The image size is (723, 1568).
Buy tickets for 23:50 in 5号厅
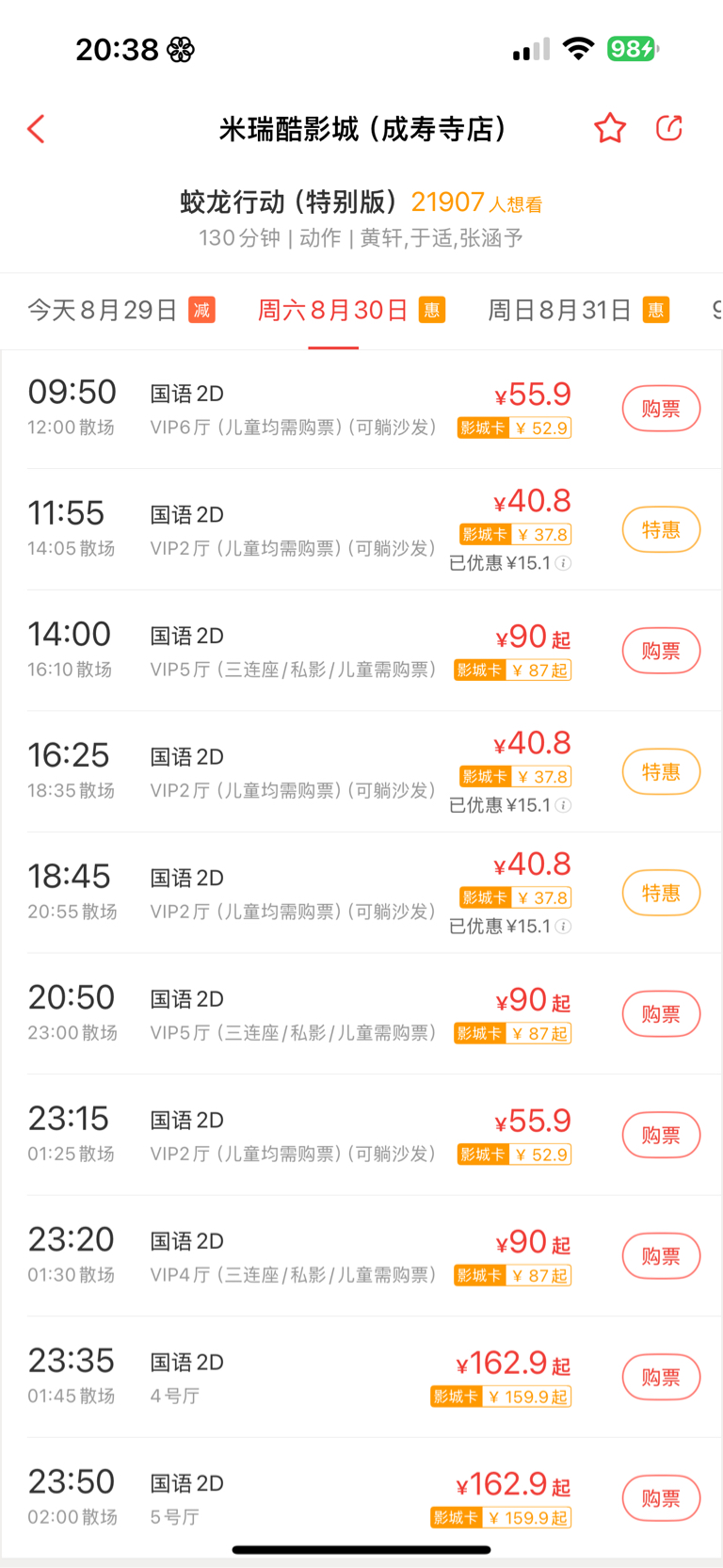point(661,1498)
